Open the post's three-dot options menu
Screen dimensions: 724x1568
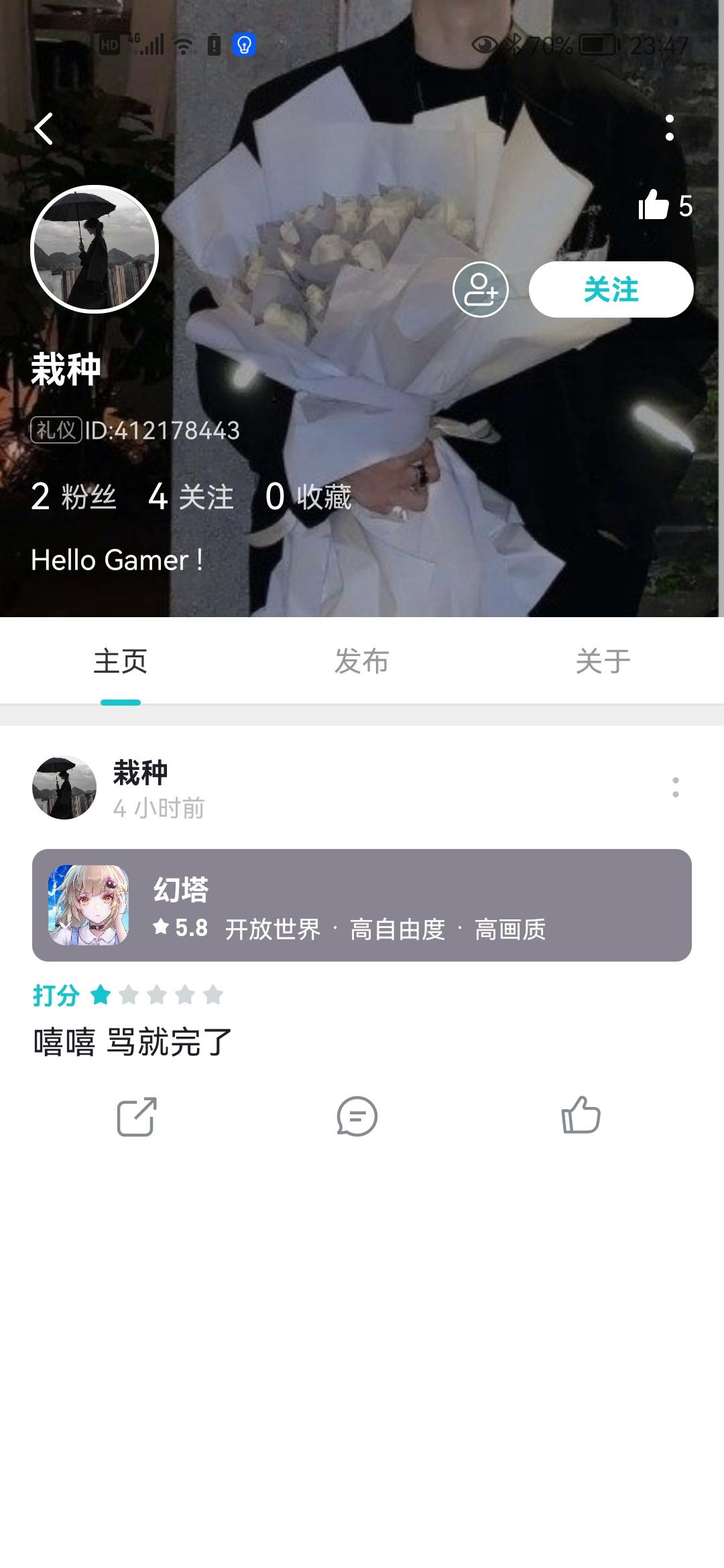pos(675,787)
